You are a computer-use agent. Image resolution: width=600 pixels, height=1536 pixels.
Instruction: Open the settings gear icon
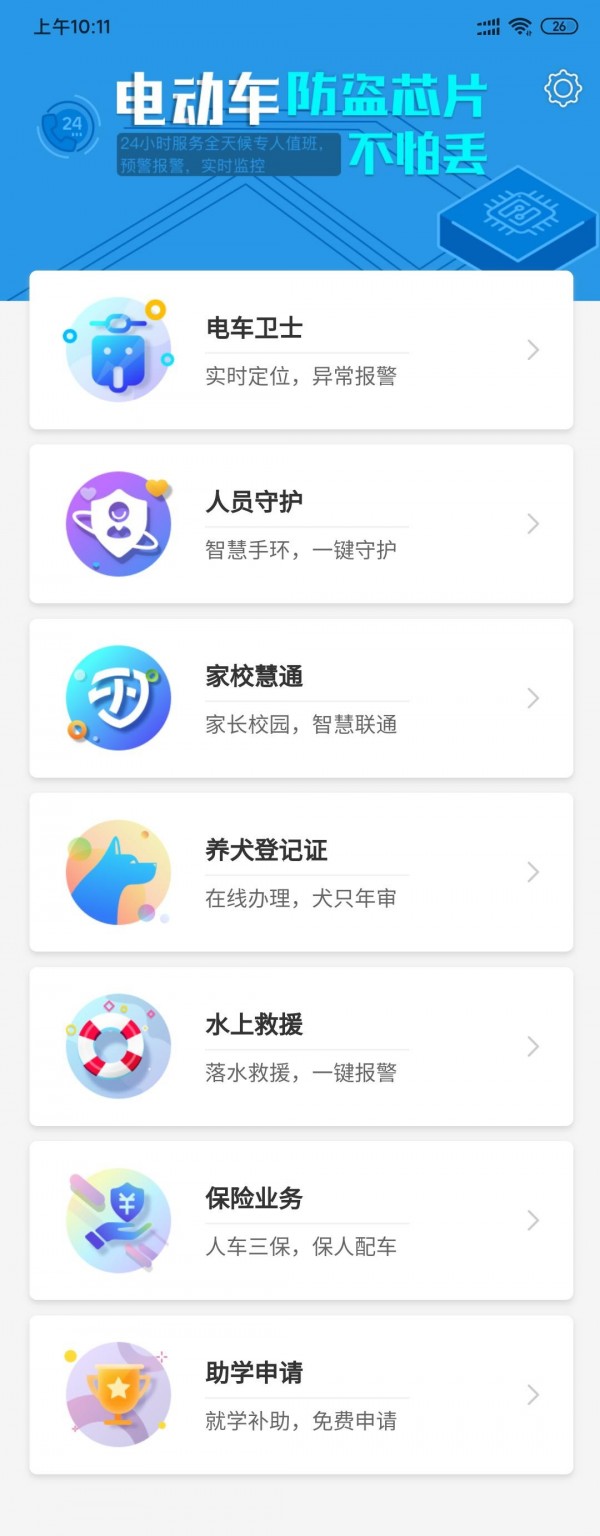point(563,89)
